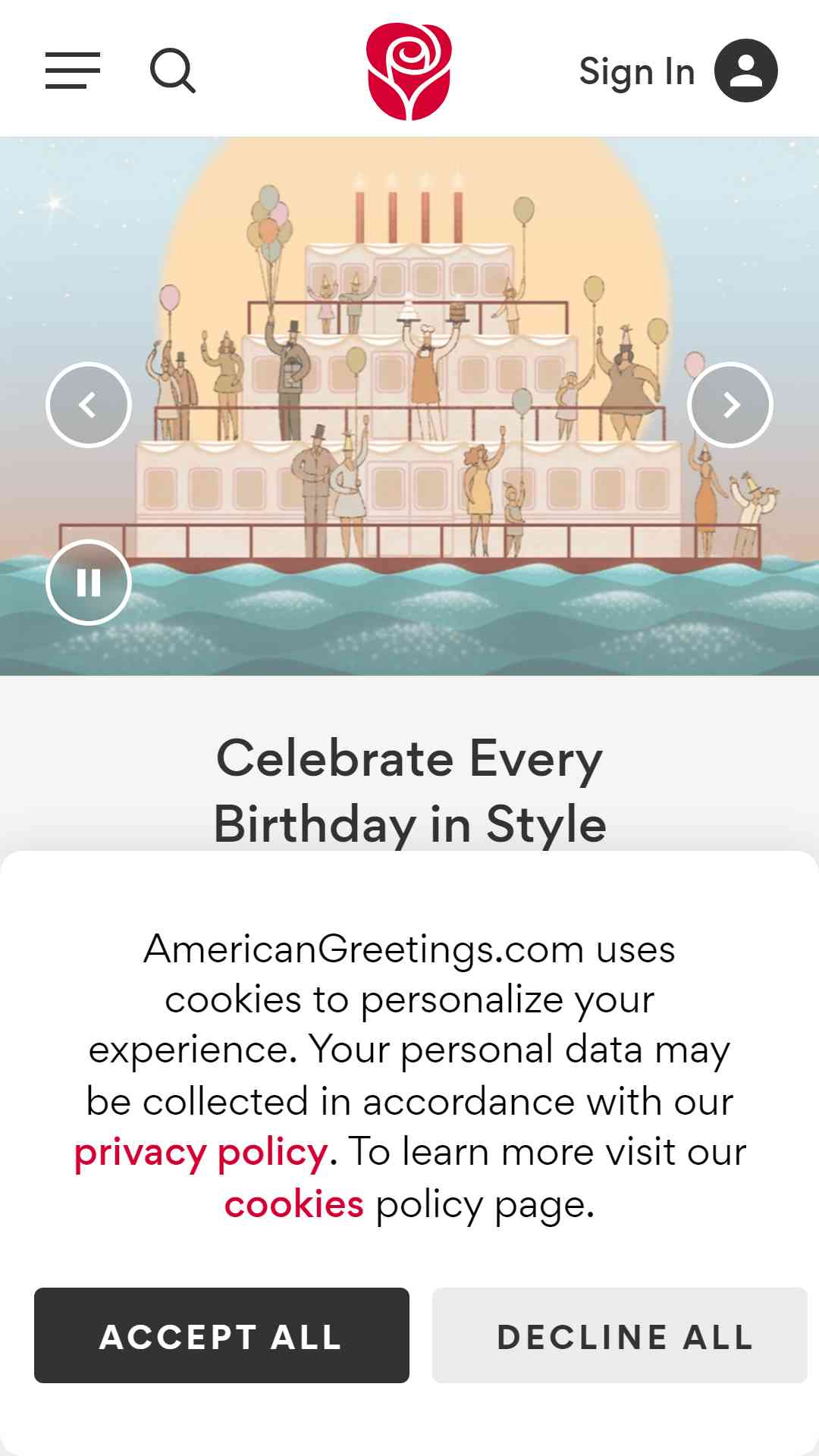Accept all cookies

(221, 1335)
